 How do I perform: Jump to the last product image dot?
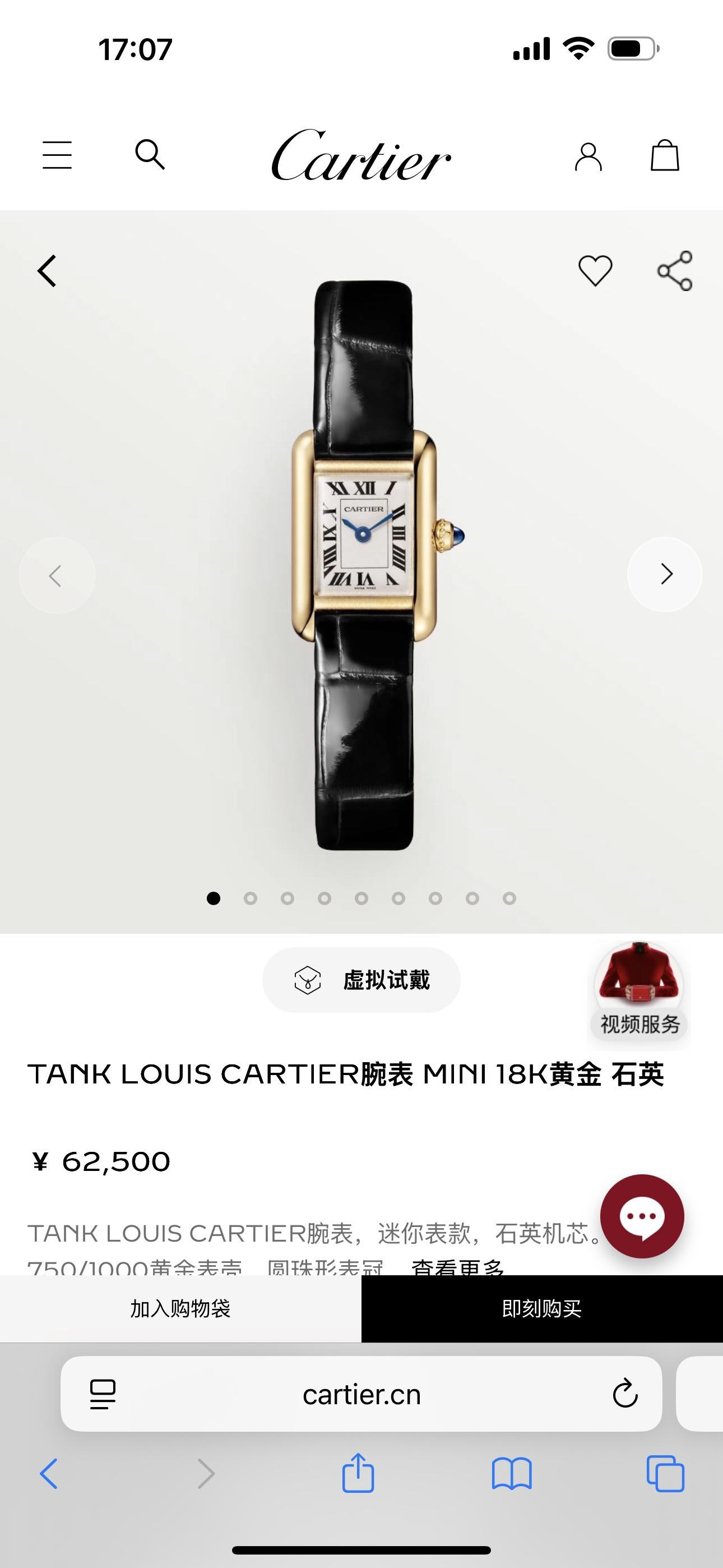click(509, 898)
